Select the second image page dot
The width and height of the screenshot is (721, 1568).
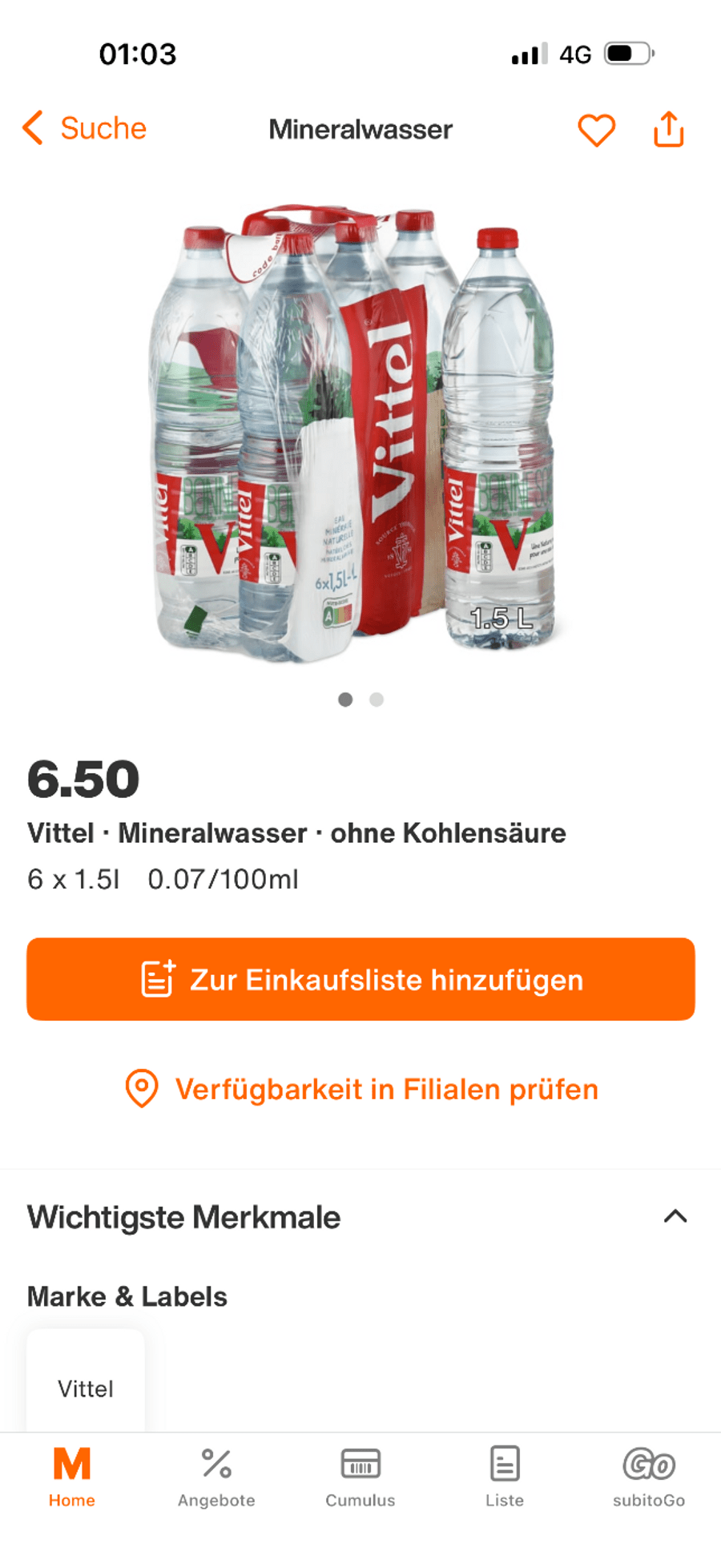click(x=377, y=699)
